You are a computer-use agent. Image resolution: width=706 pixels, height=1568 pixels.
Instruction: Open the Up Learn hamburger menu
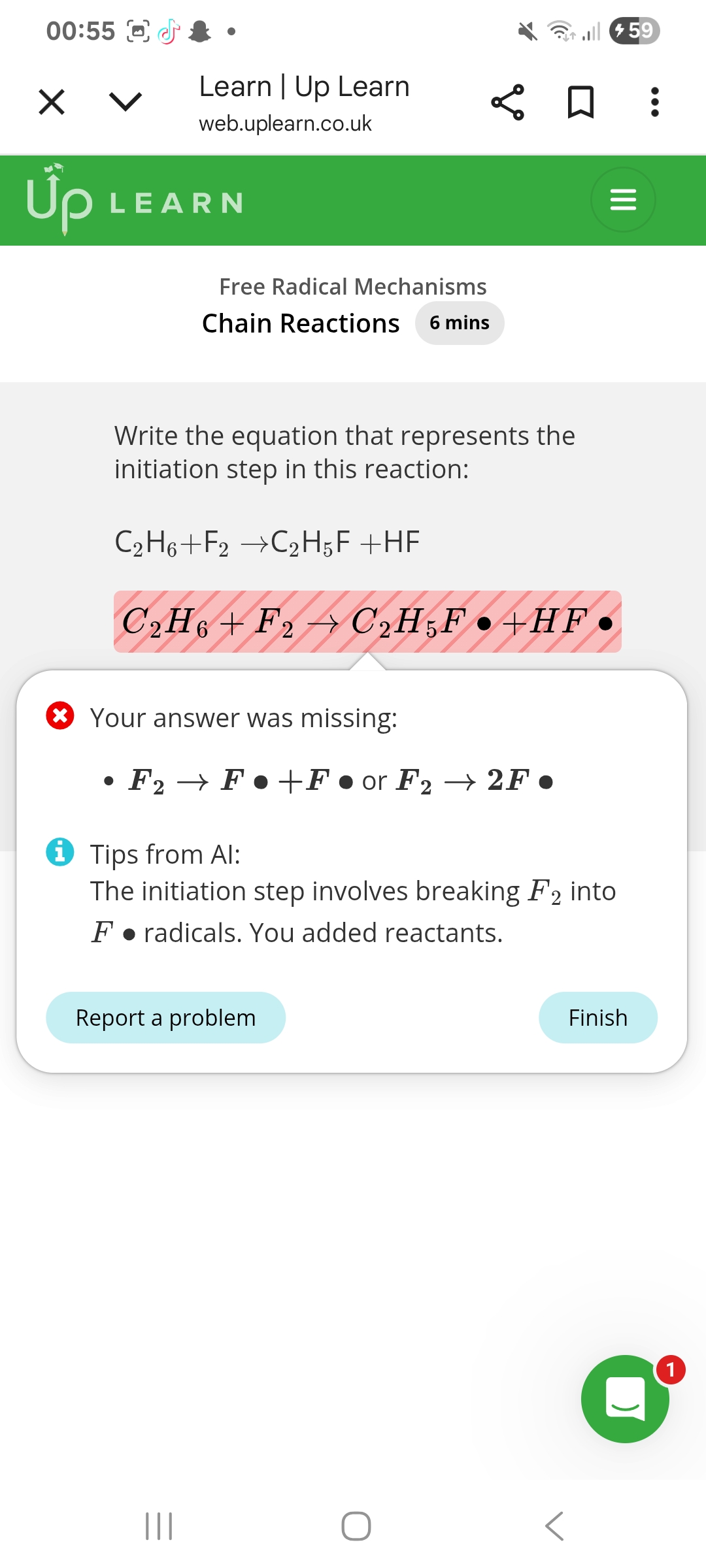[x=623, y=199]
